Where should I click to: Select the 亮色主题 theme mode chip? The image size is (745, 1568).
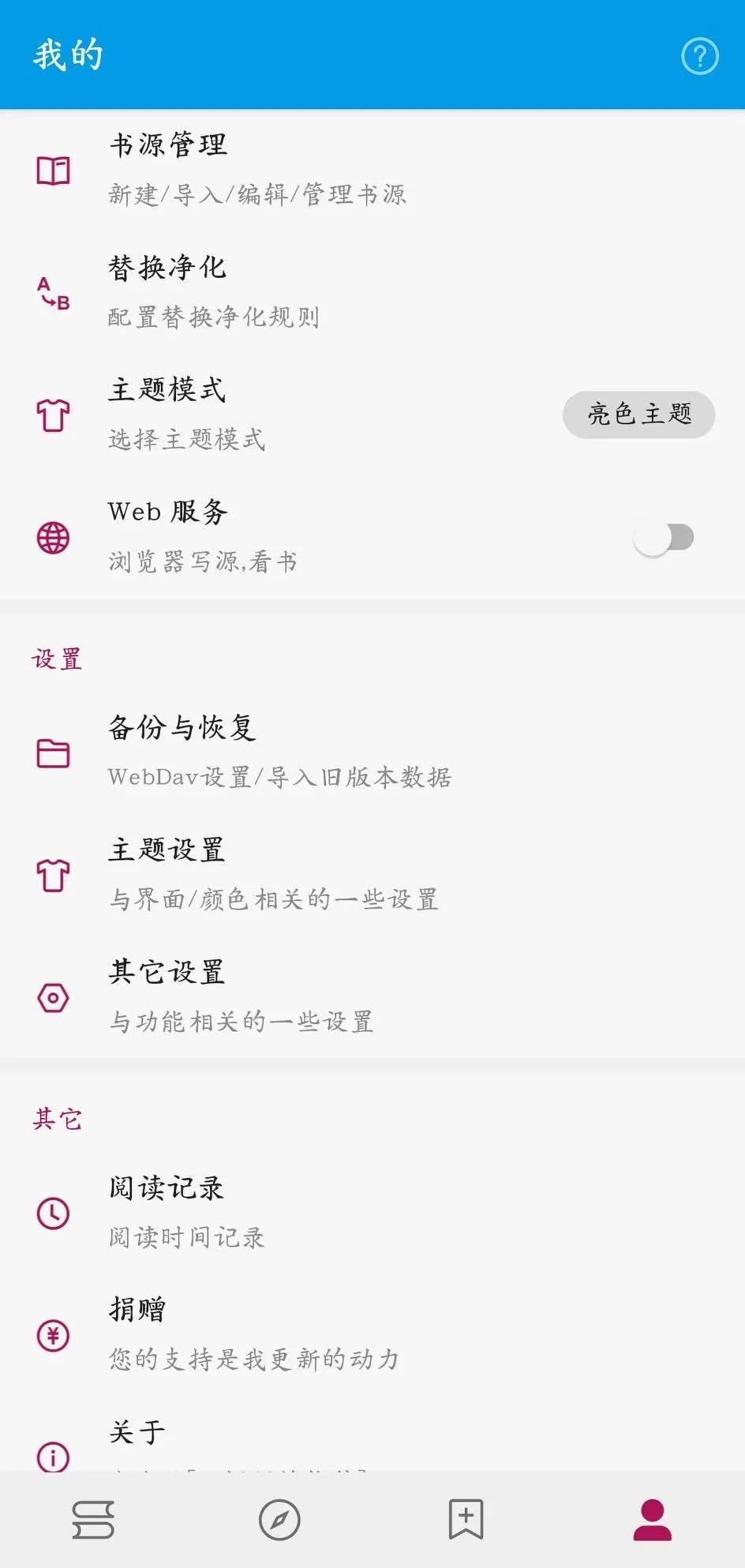coord(638,415)
